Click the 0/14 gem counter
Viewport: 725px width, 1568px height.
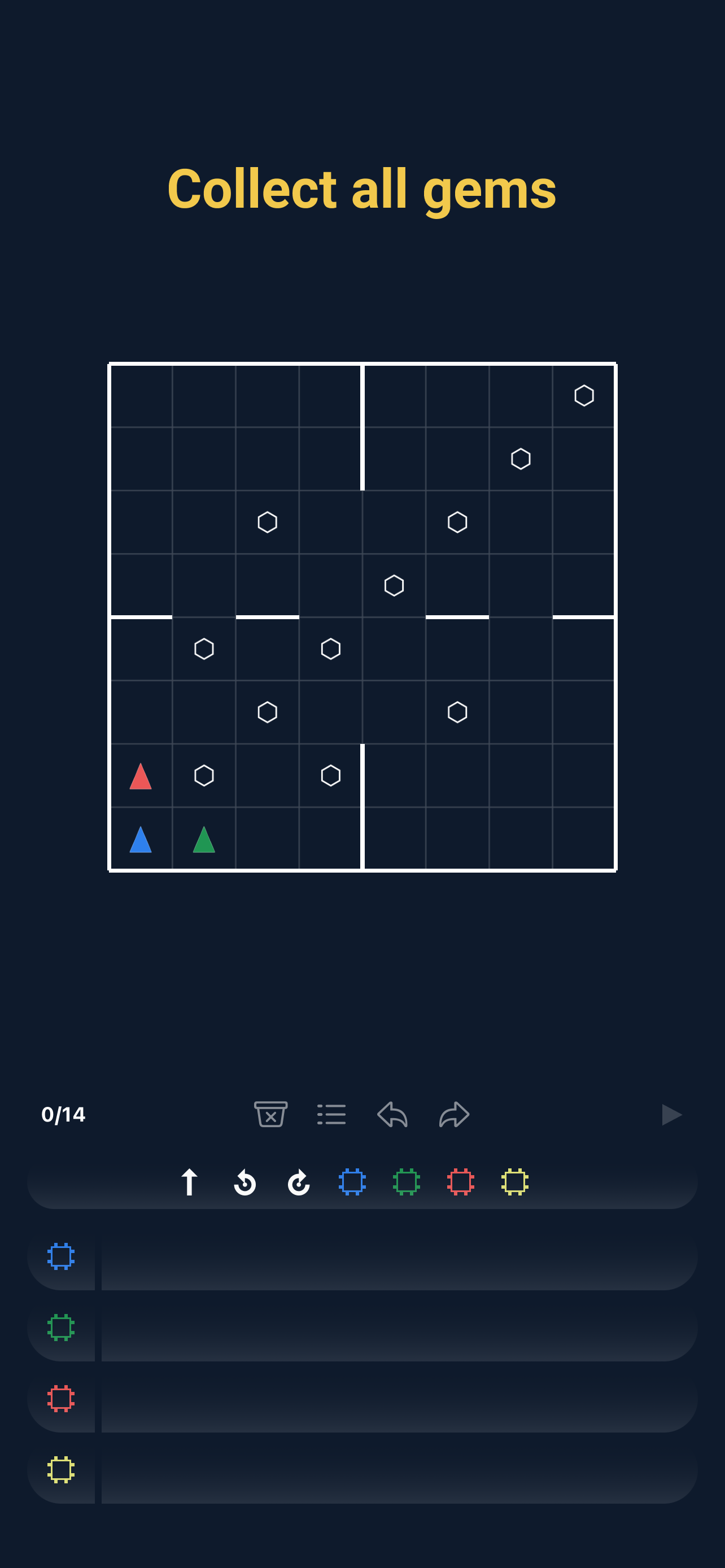click(x=63, y=1114)
